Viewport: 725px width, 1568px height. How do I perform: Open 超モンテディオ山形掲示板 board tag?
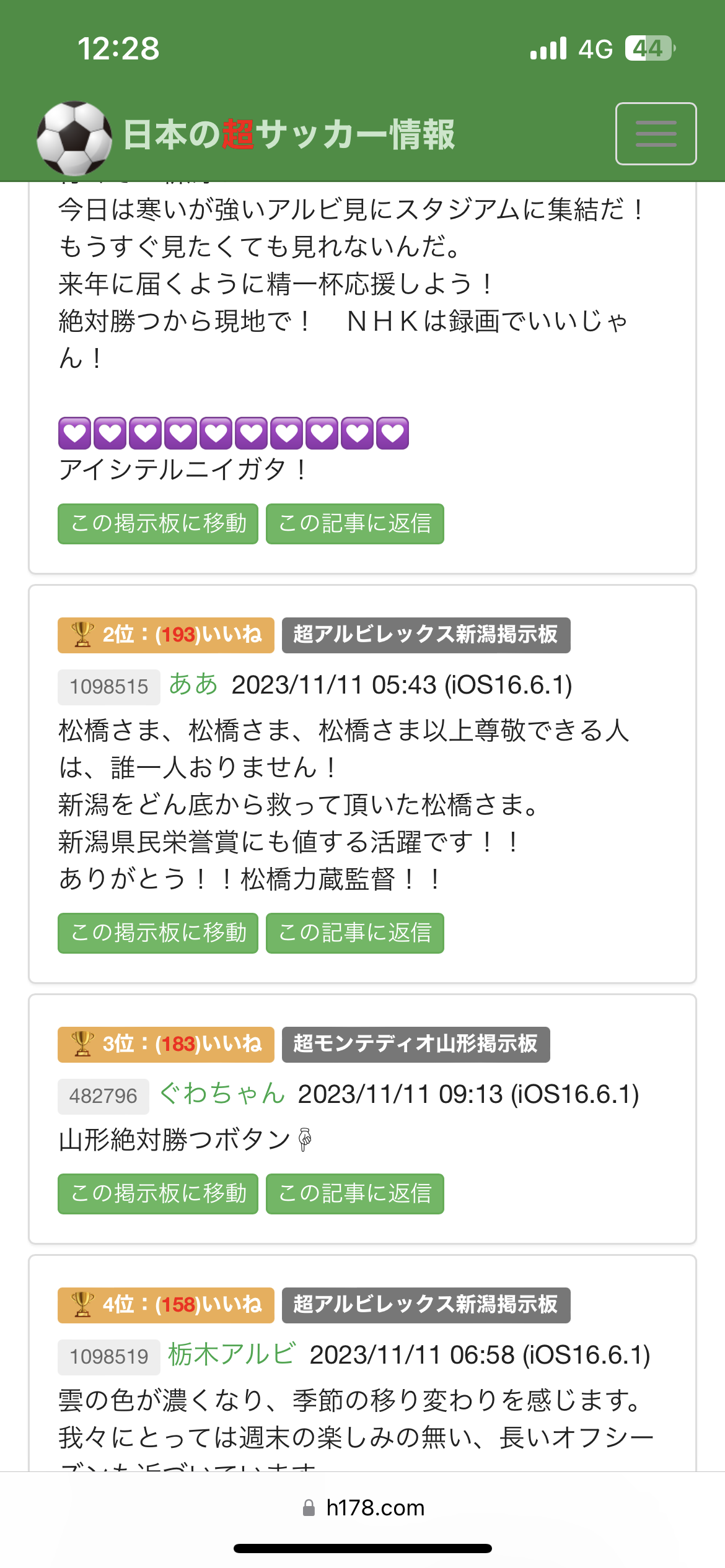tap(416, 1044)
